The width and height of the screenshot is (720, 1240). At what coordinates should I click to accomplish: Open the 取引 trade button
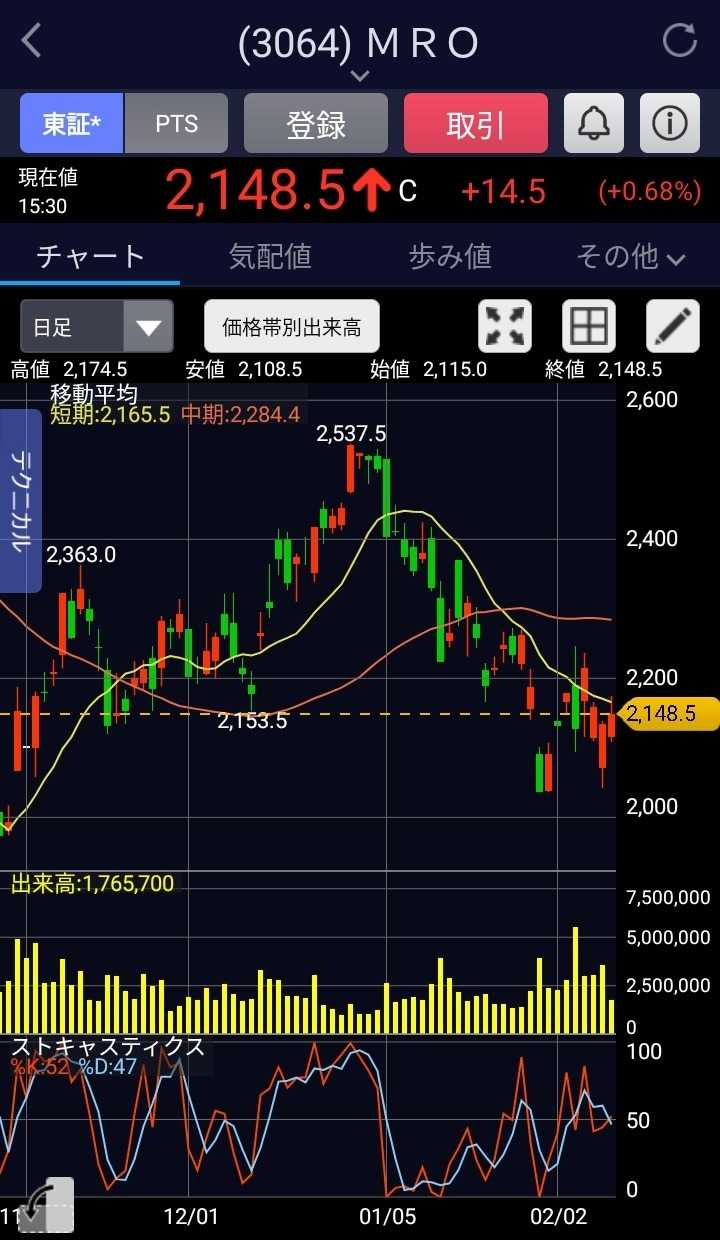[476, 124]
